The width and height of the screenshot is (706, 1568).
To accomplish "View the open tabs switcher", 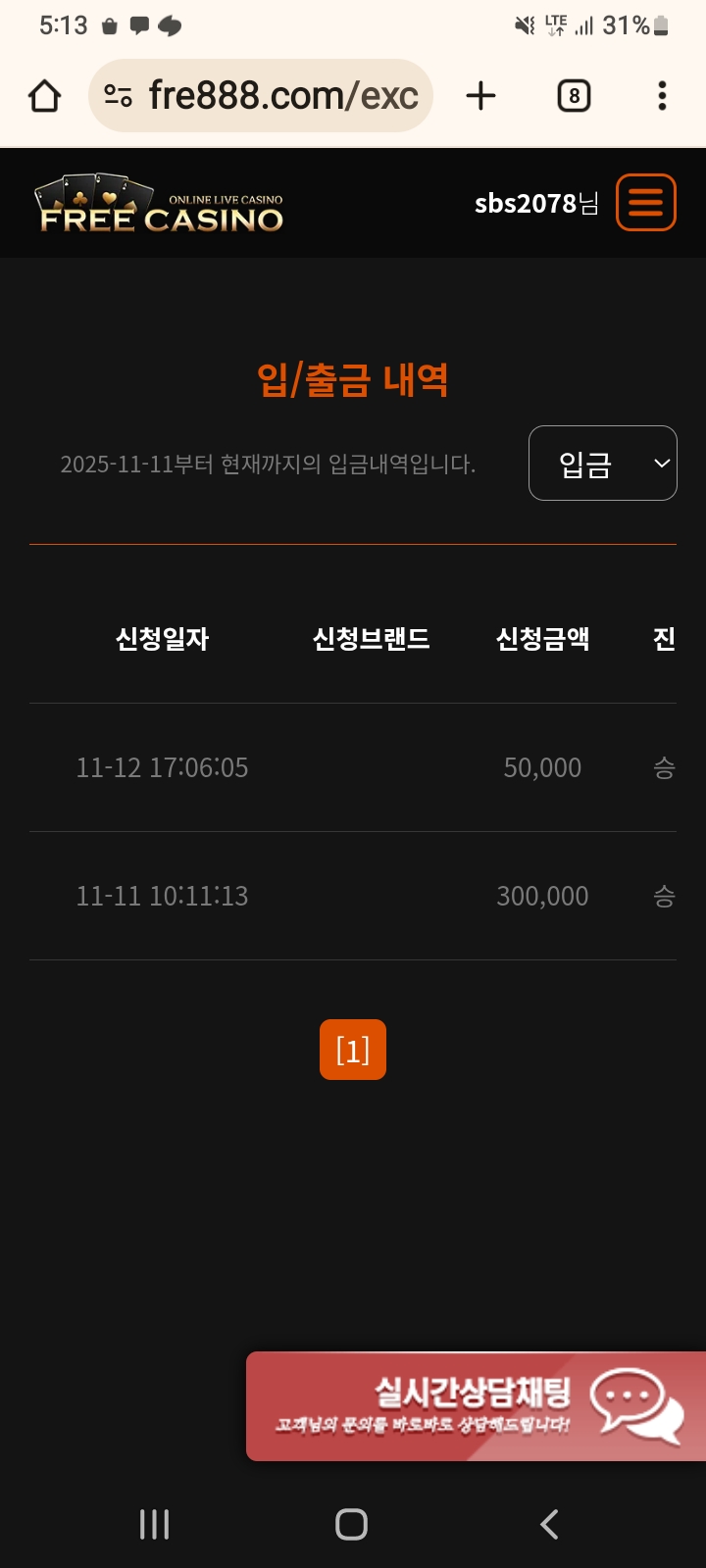I will [574, 96].
